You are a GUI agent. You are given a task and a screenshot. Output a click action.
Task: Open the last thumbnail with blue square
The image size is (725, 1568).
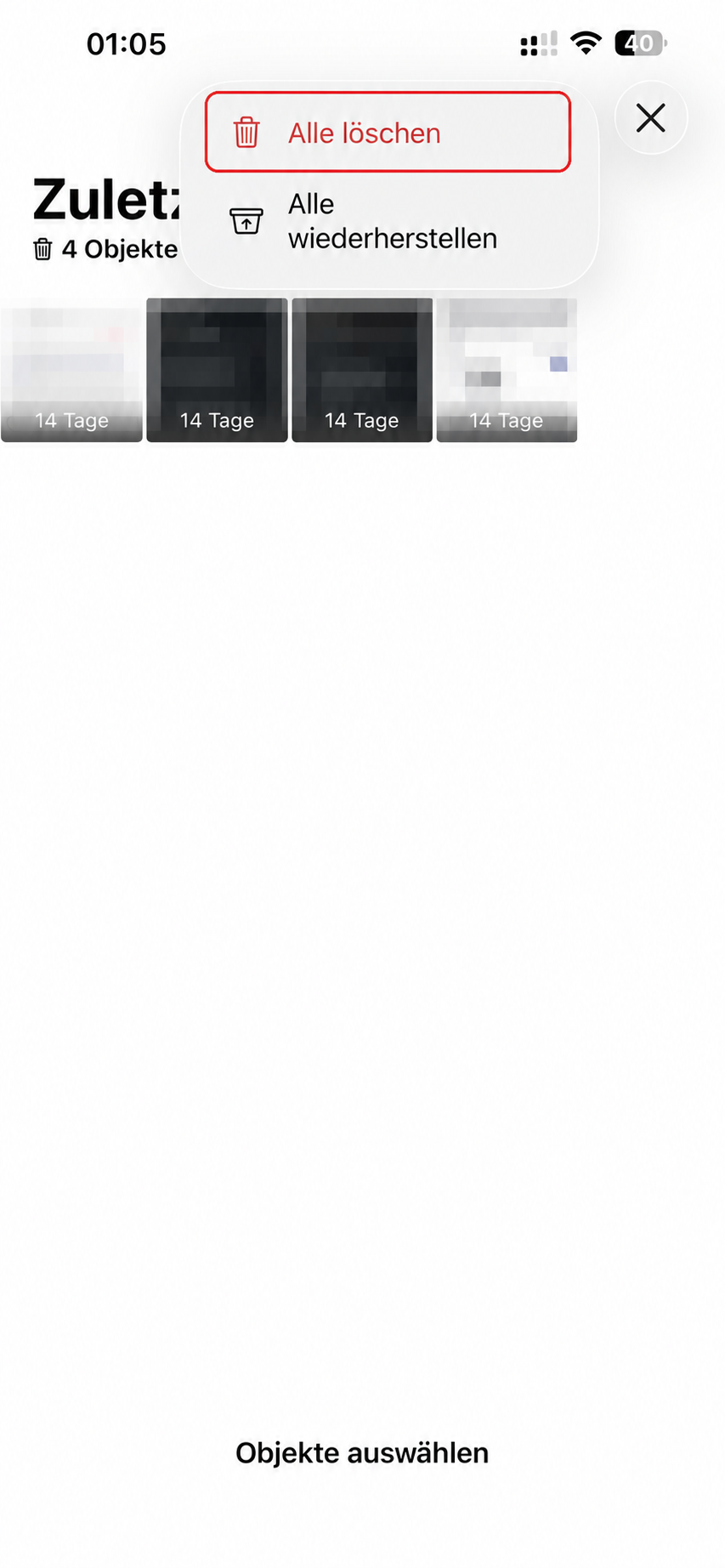click(507, 370)
